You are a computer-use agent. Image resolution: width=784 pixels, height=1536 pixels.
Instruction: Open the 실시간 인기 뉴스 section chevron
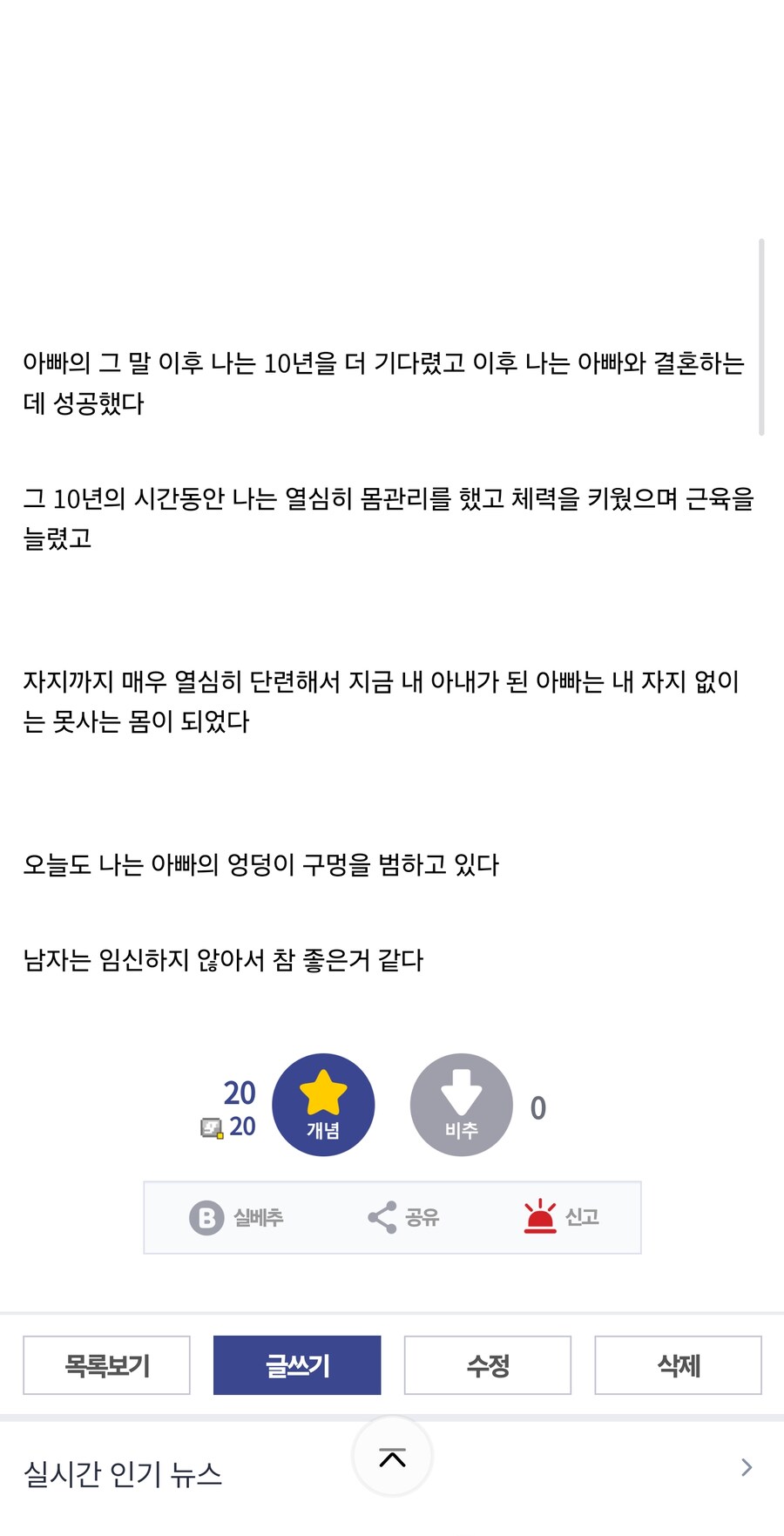point(747,1468)
